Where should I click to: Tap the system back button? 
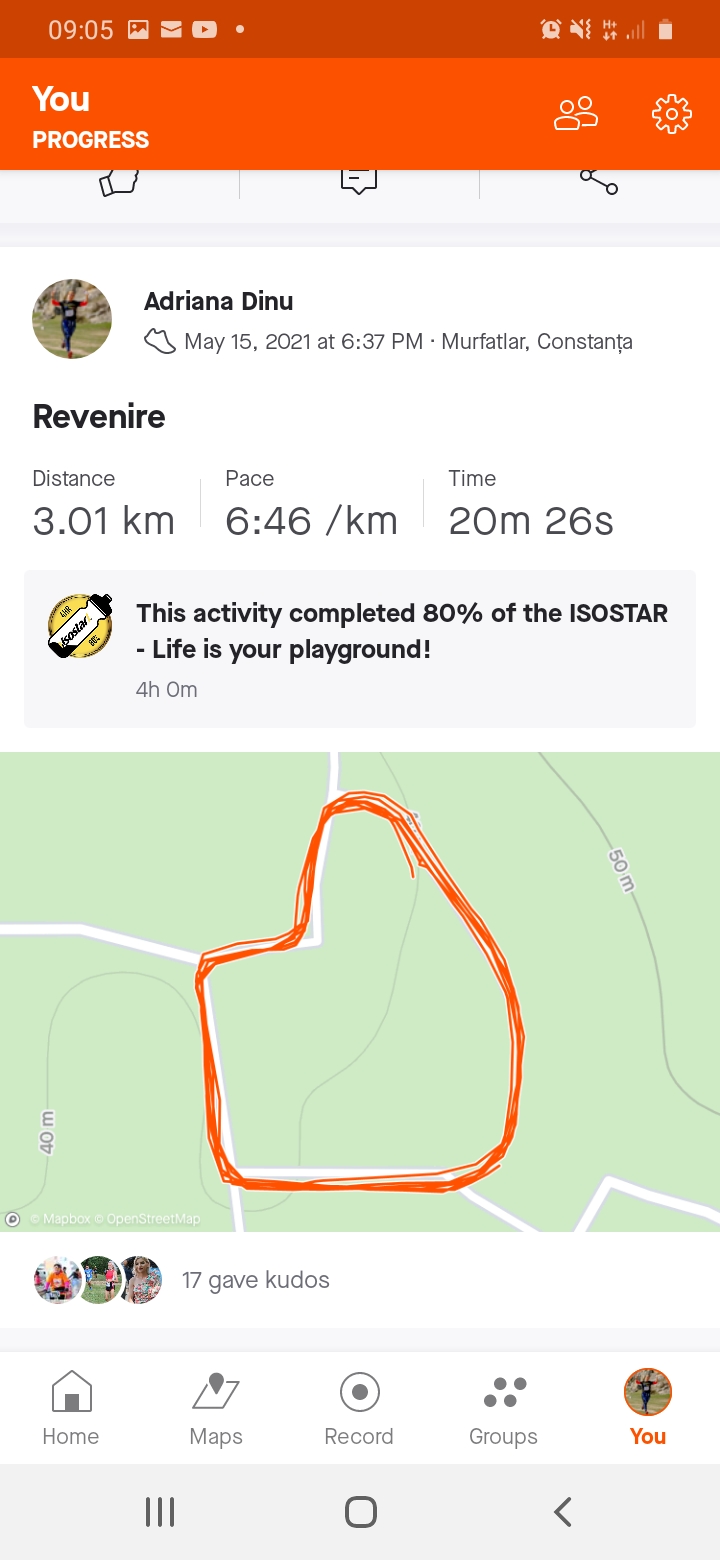(x=563, y=1511)
